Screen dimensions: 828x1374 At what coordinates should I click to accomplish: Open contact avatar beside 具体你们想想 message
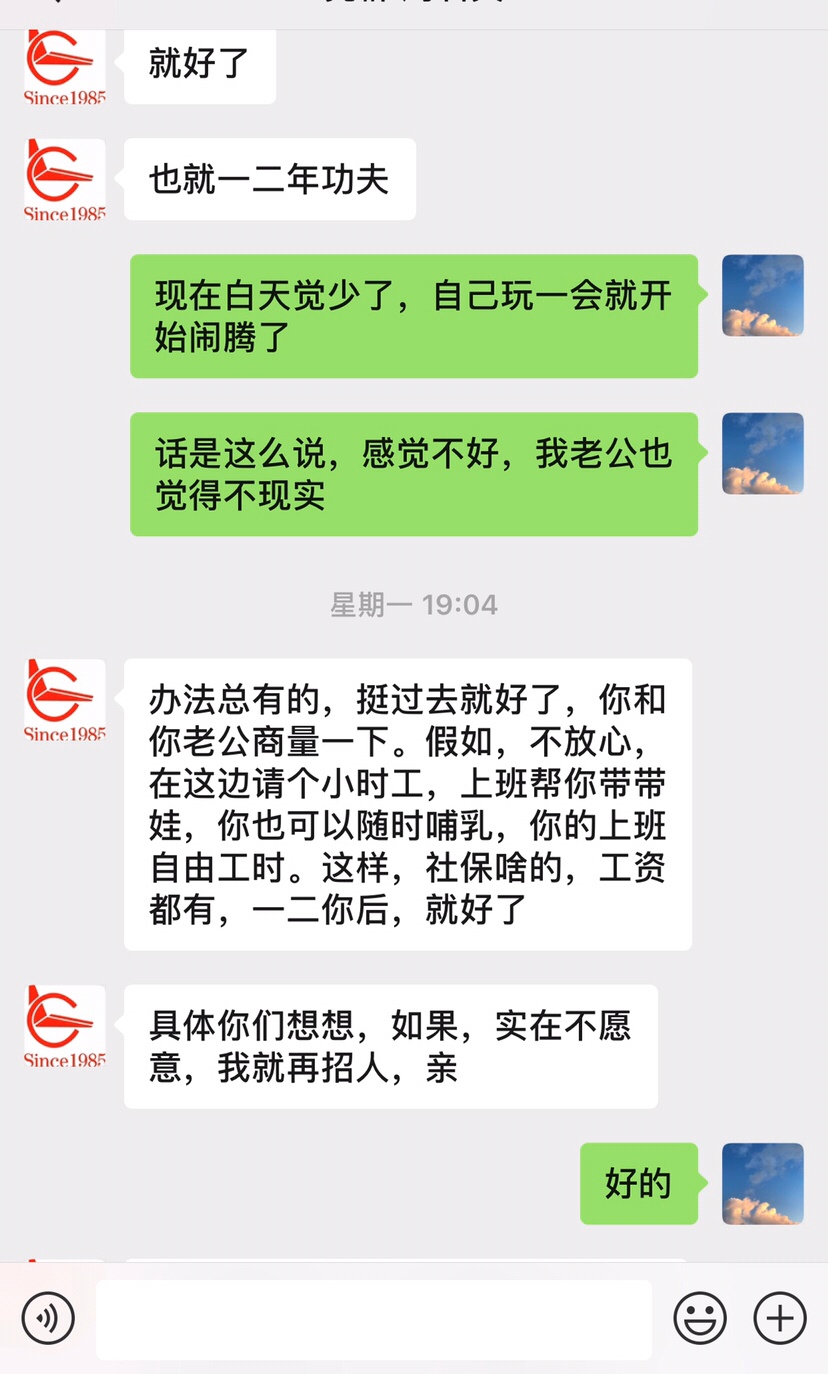(65, 1026)
